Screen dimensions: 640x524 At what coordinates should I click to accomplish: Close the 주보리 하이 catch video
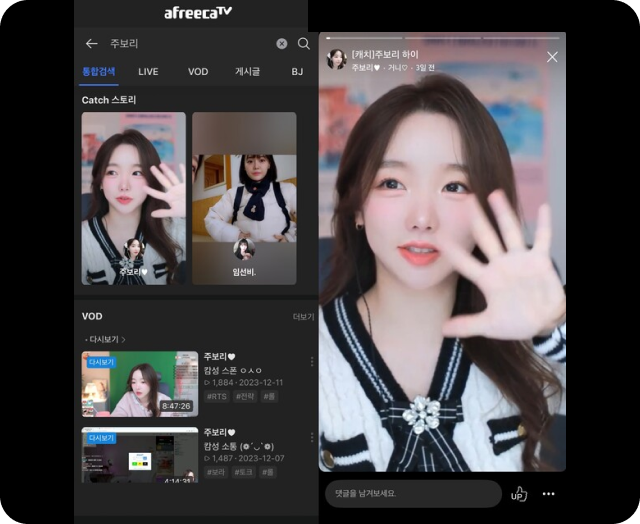pos(552,57)
